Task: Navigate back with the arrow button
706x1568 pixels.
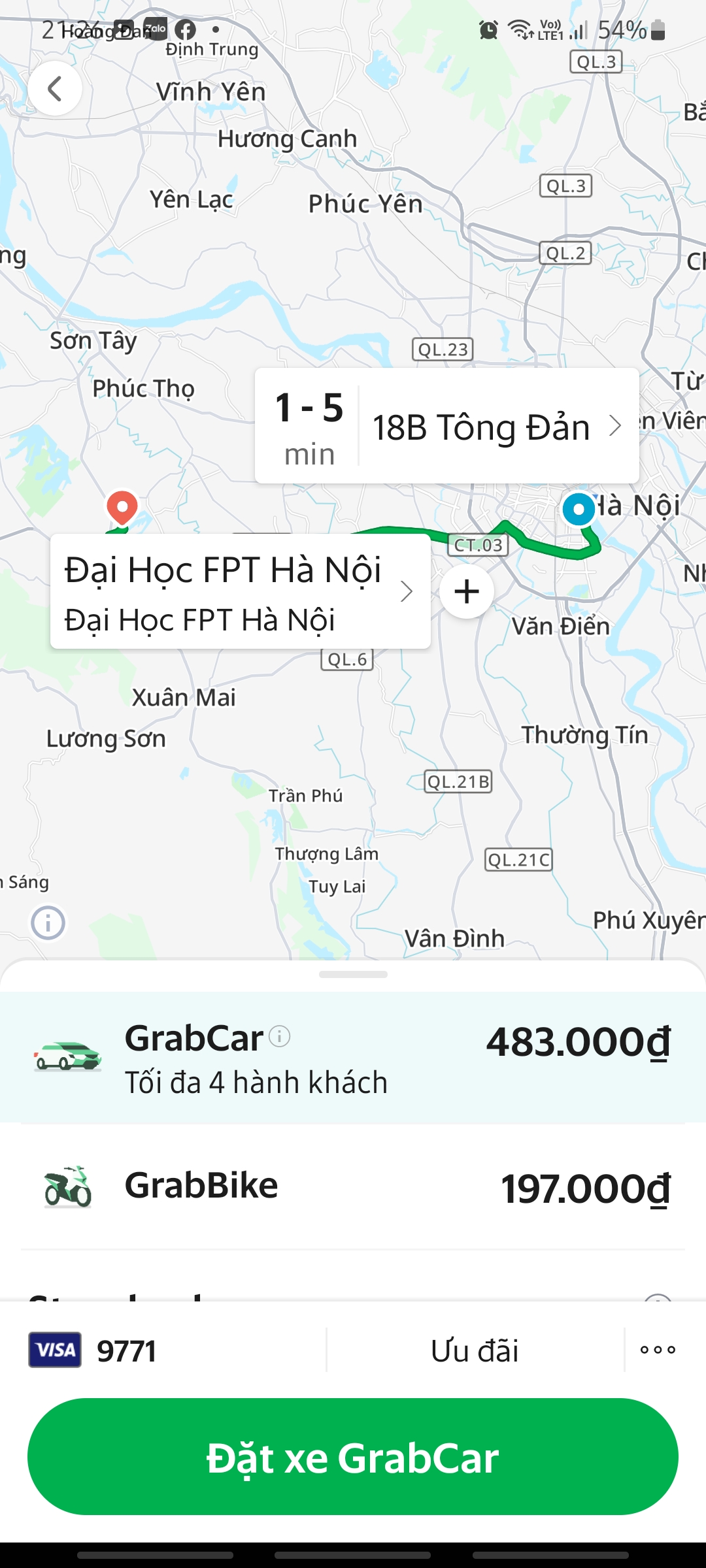Action: point(56,89)
